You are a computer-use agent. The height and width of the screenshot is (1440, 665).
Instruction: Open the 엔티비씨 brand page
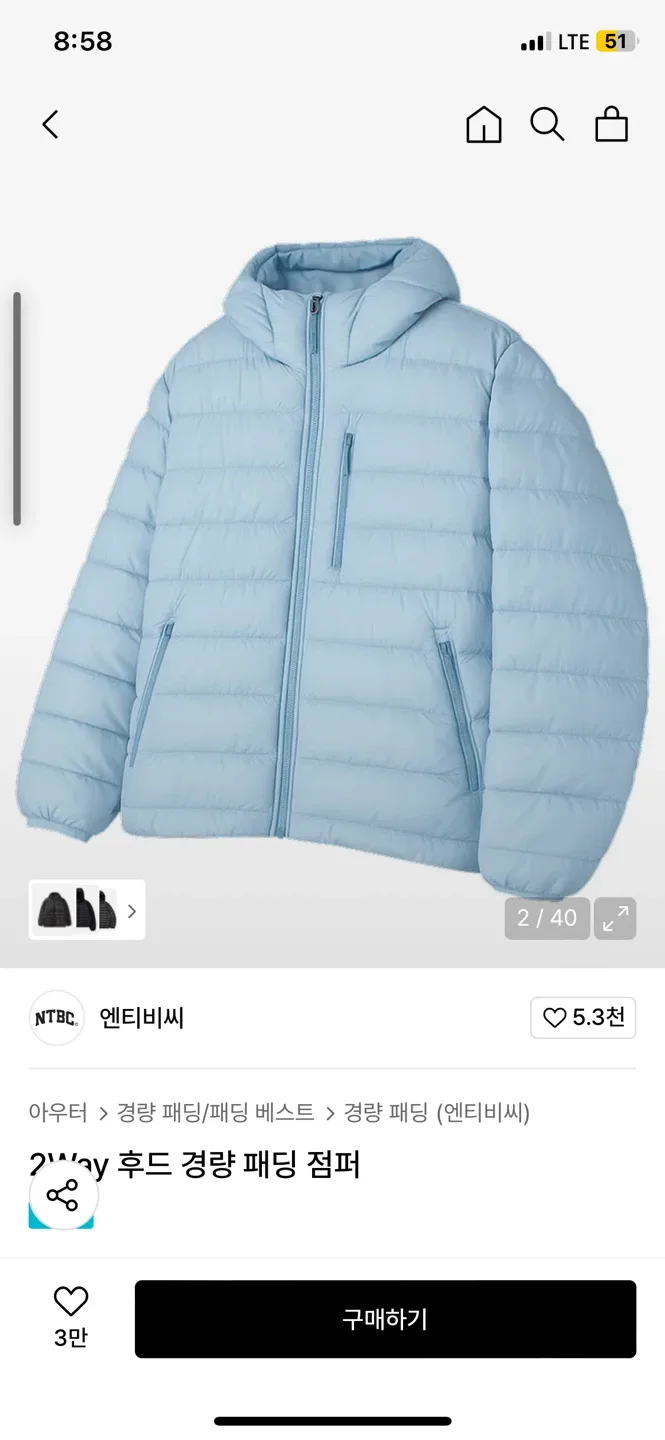pos(141,1018)
